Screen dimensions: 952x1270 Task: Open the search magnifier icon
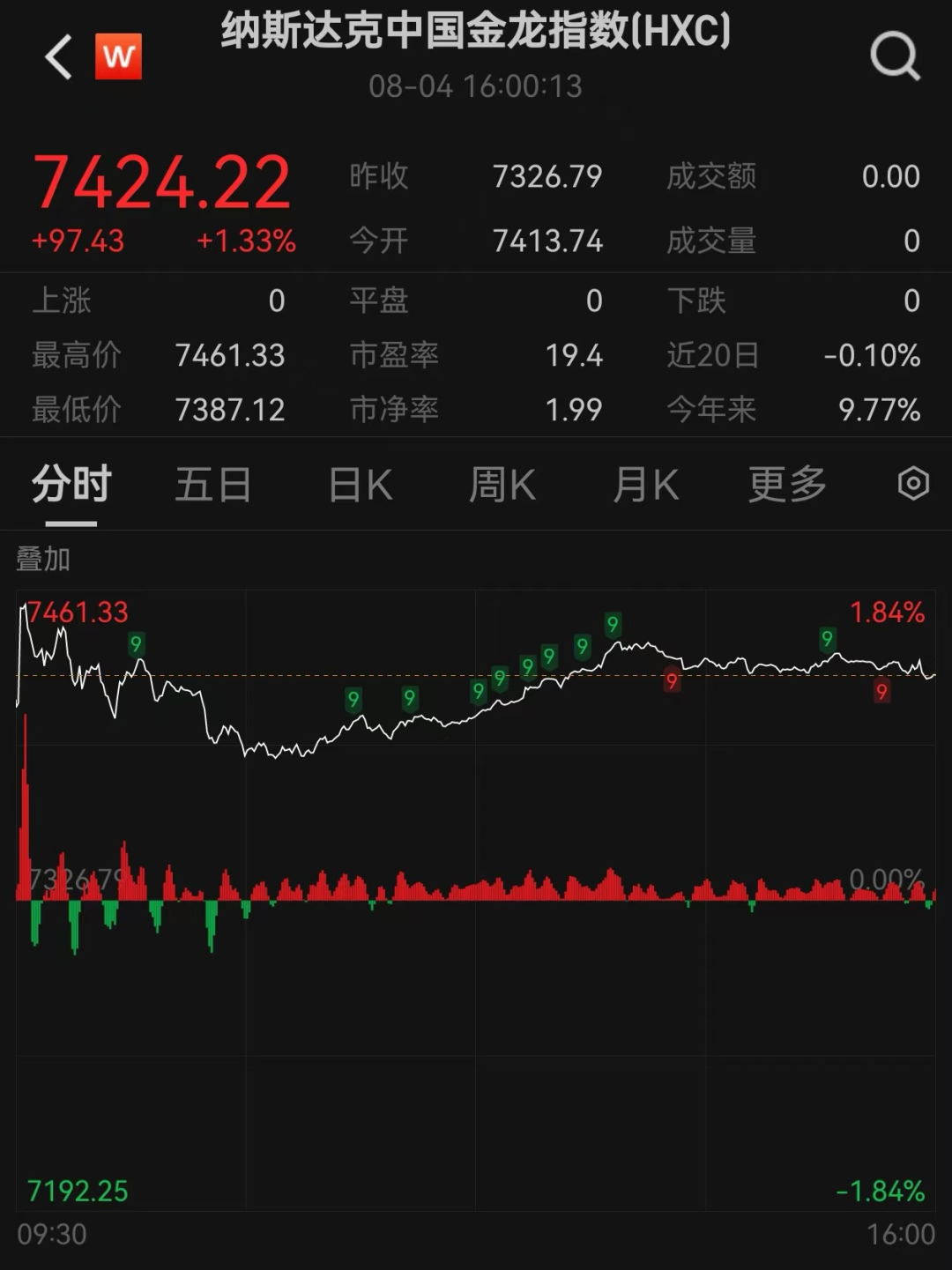[x=894, y=56]
